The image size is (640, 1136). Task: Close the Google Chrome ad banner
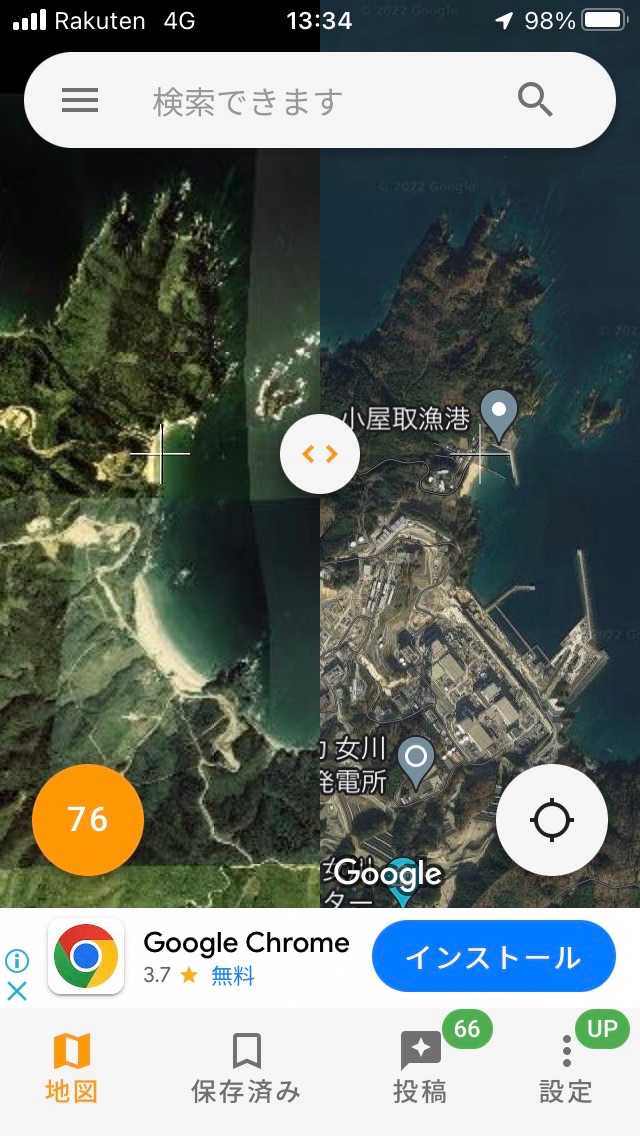(x=17, y=991)
